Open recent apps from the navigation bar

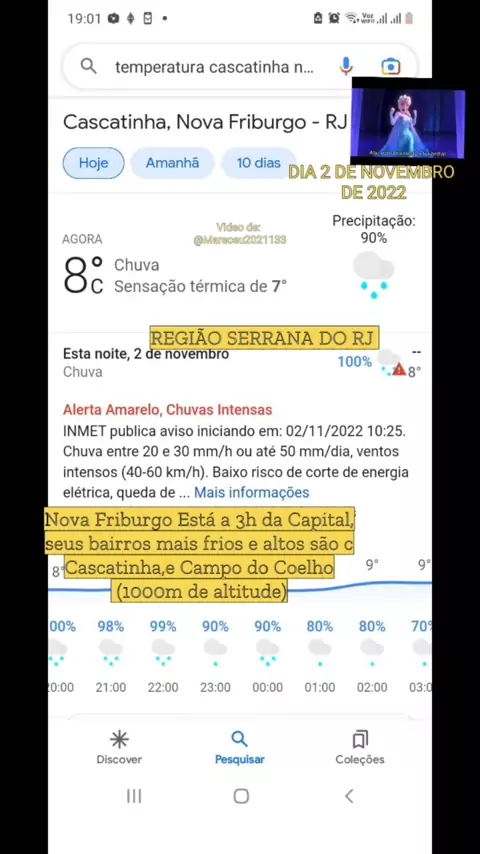click(134, 796)
